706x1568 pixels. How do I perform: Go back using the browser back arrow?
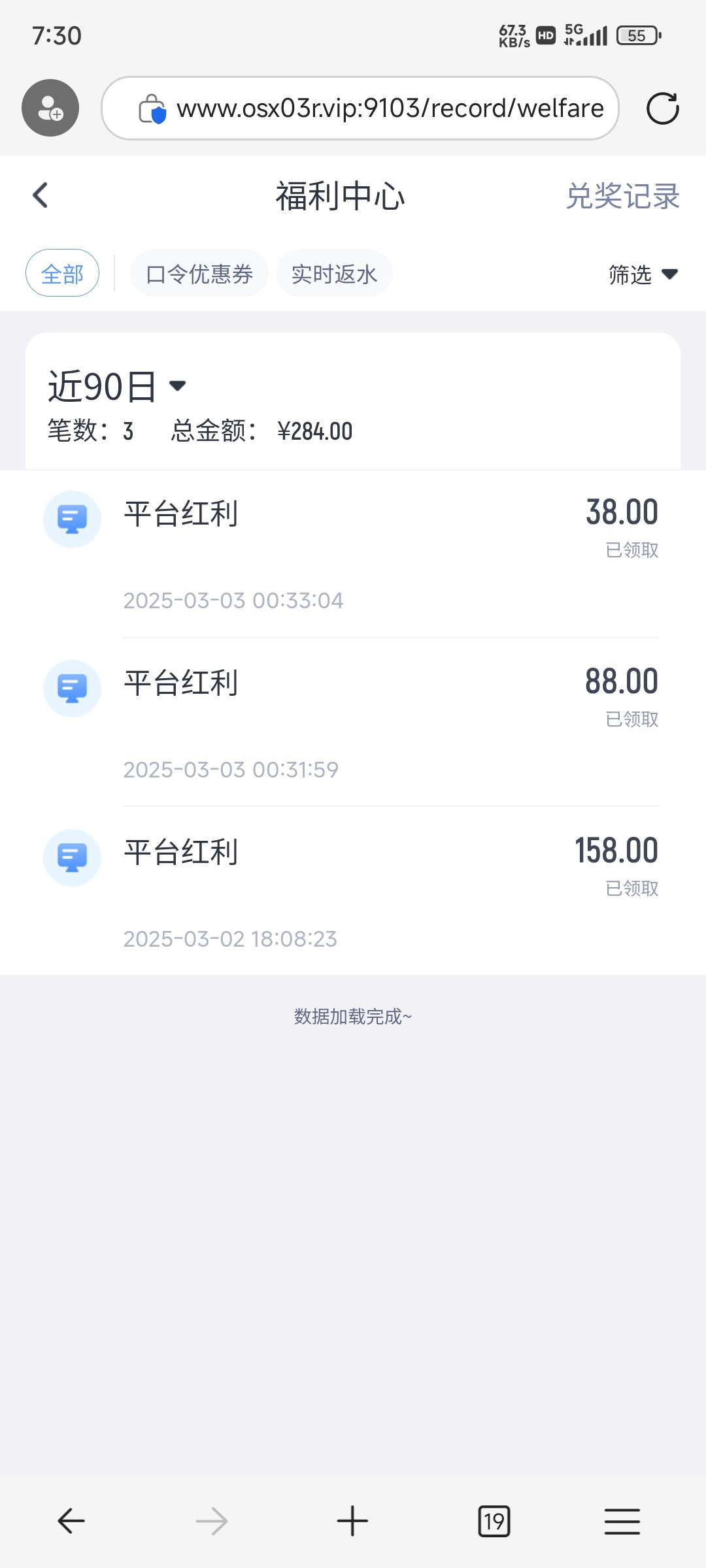point(71,1521)
